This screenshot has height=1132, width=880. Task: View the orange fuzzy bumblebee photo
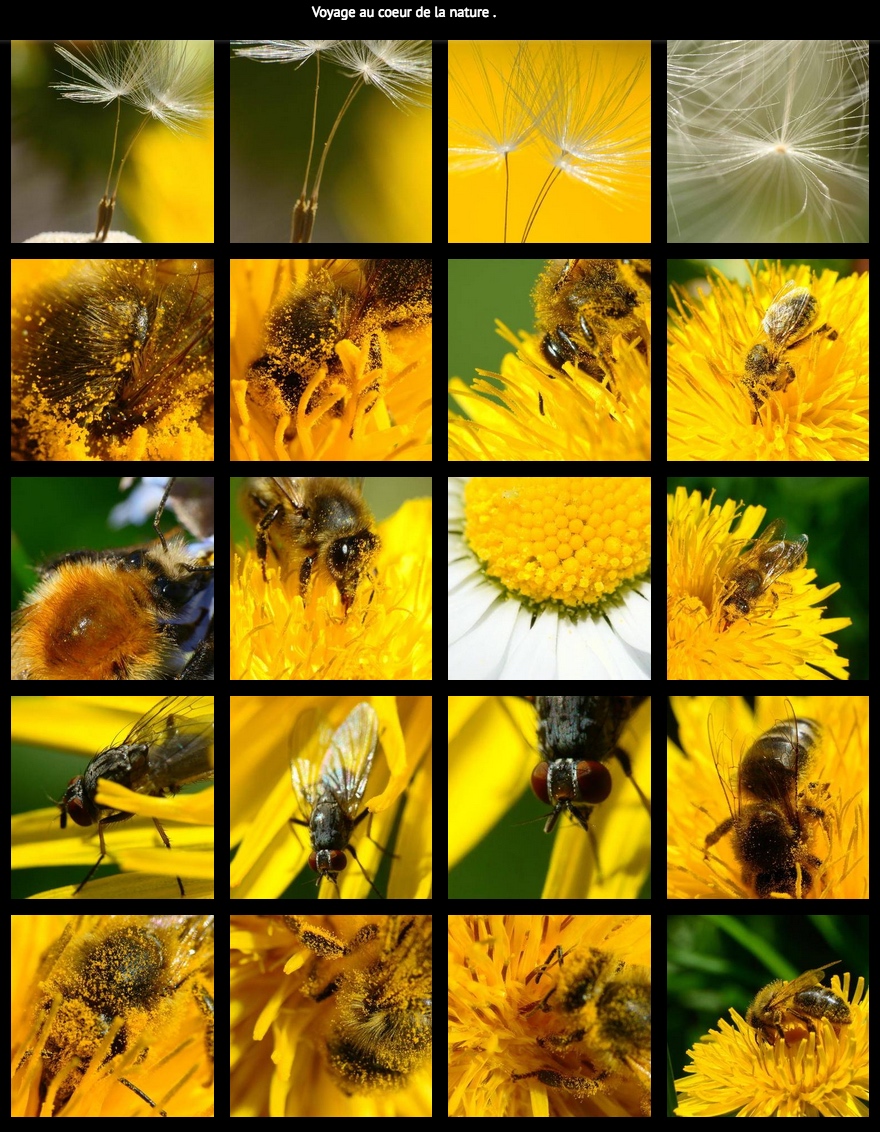pyautogui.click(x=112, y=578)
